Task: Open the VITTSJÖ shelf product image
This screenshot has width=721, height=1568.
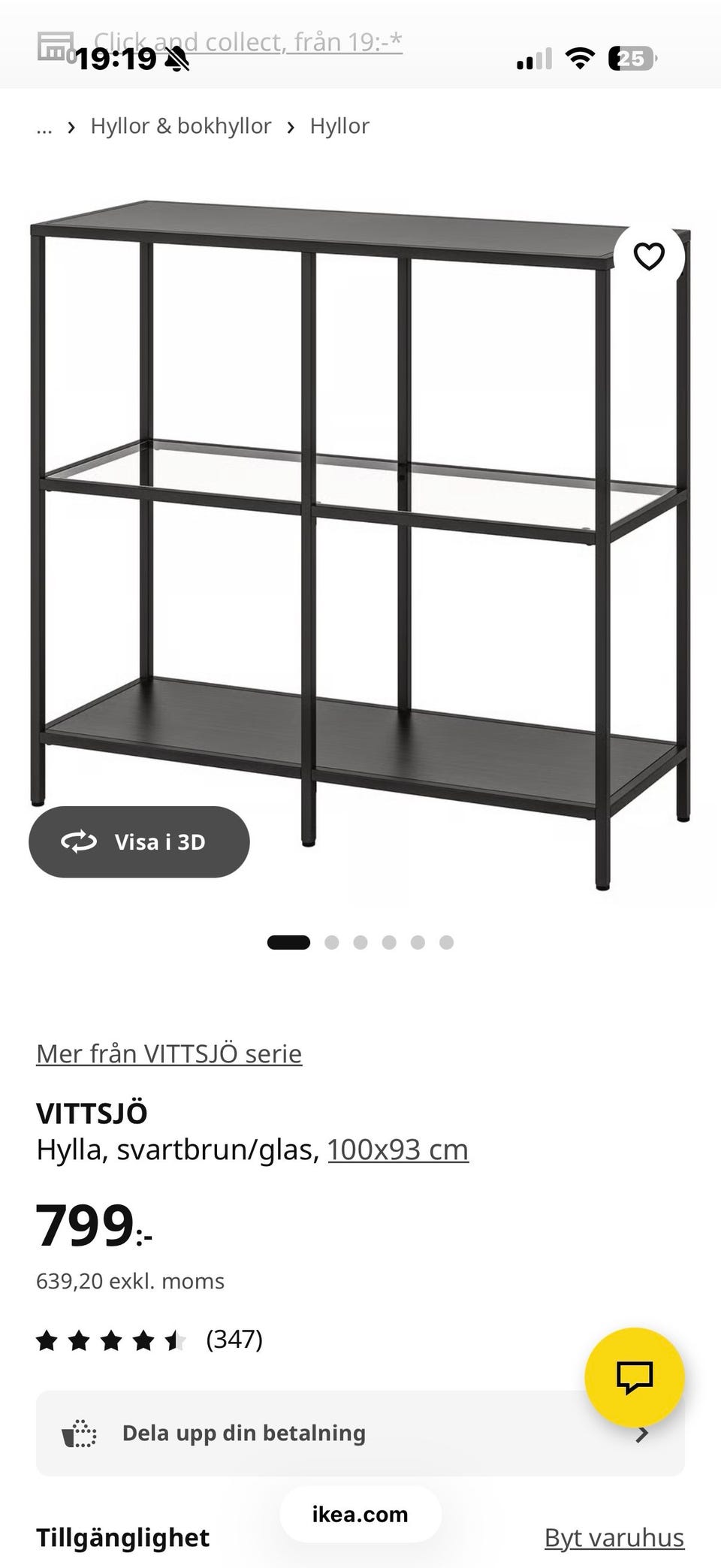Action: point(360,545)
